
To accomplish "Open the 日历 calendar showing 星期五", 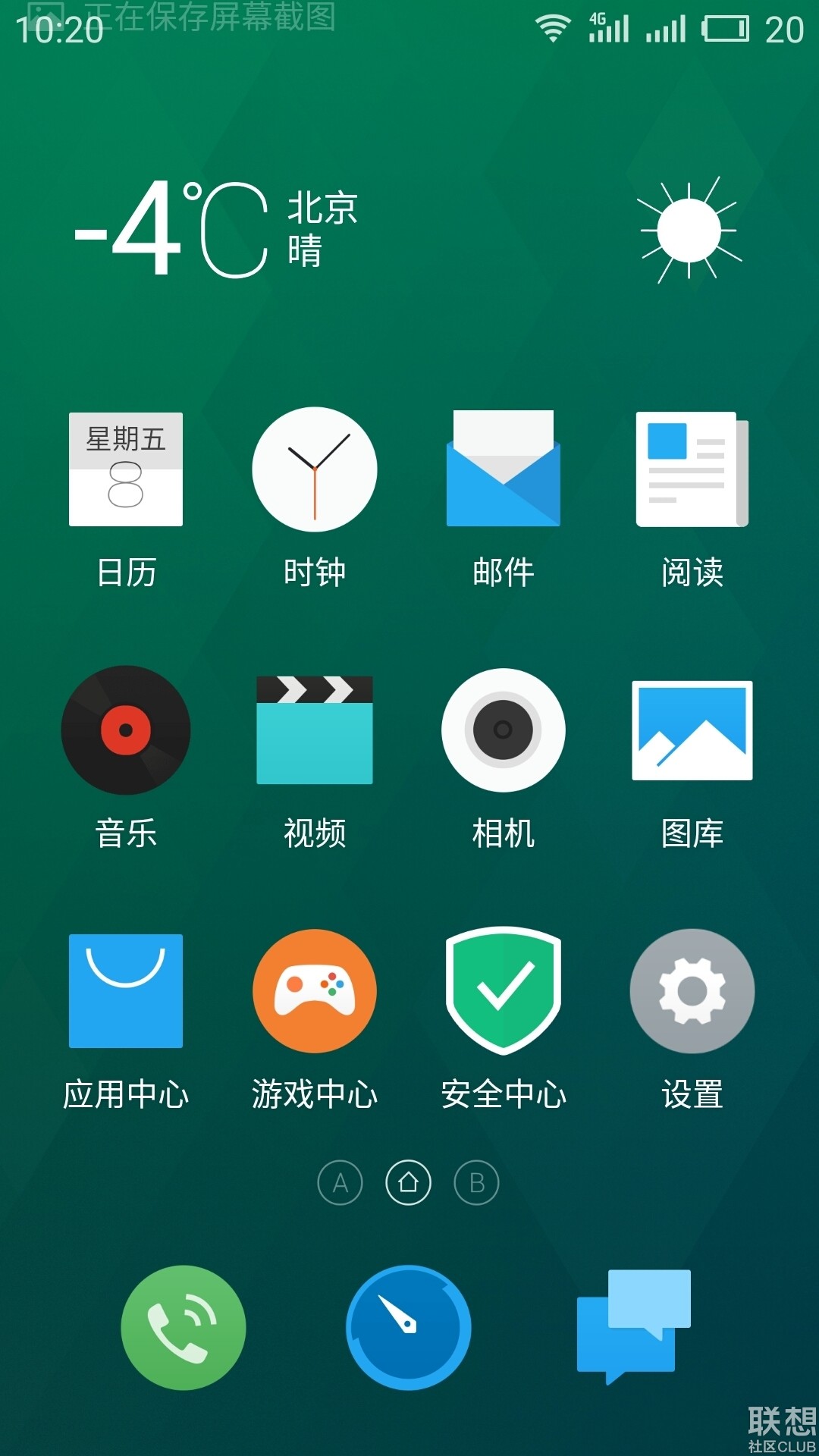I will [x=126, y=469].
